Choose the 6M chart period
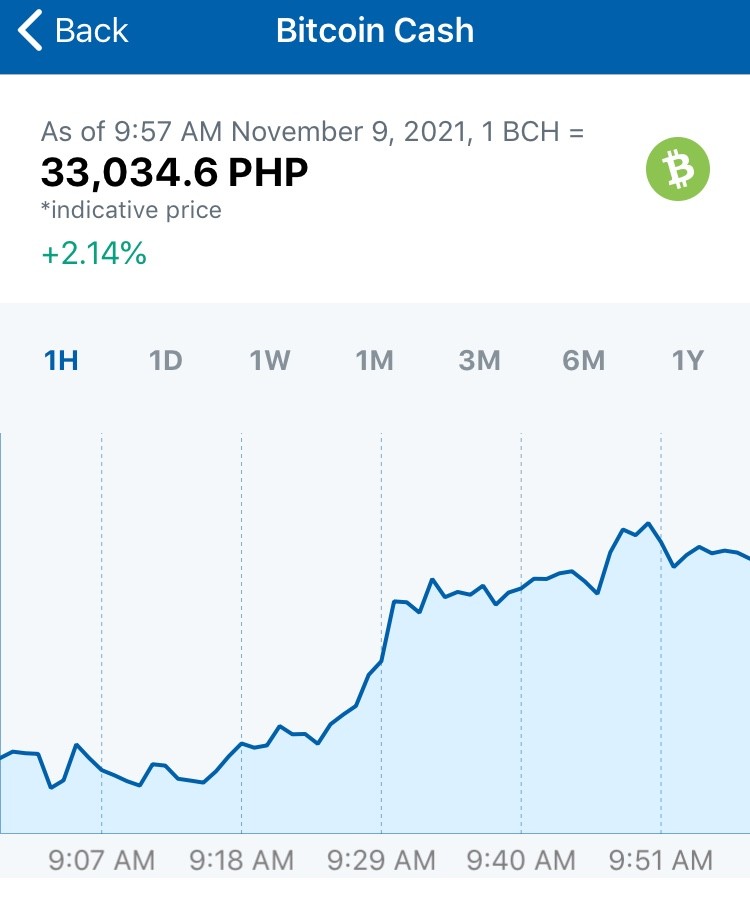Viewport: 750px width, 903px height. (x=584, y=361)
